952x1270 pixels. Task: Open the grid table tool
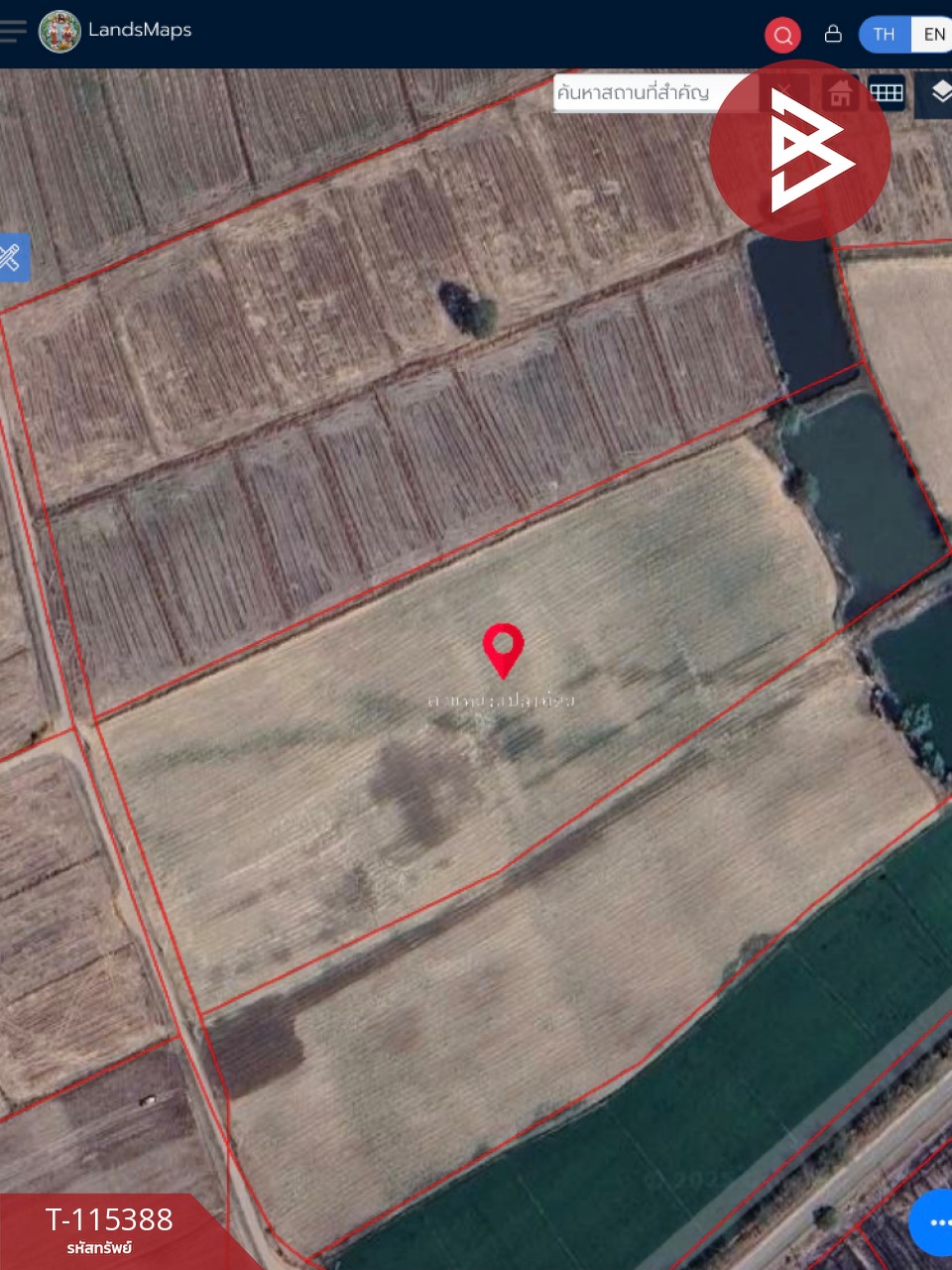(887, 93)
